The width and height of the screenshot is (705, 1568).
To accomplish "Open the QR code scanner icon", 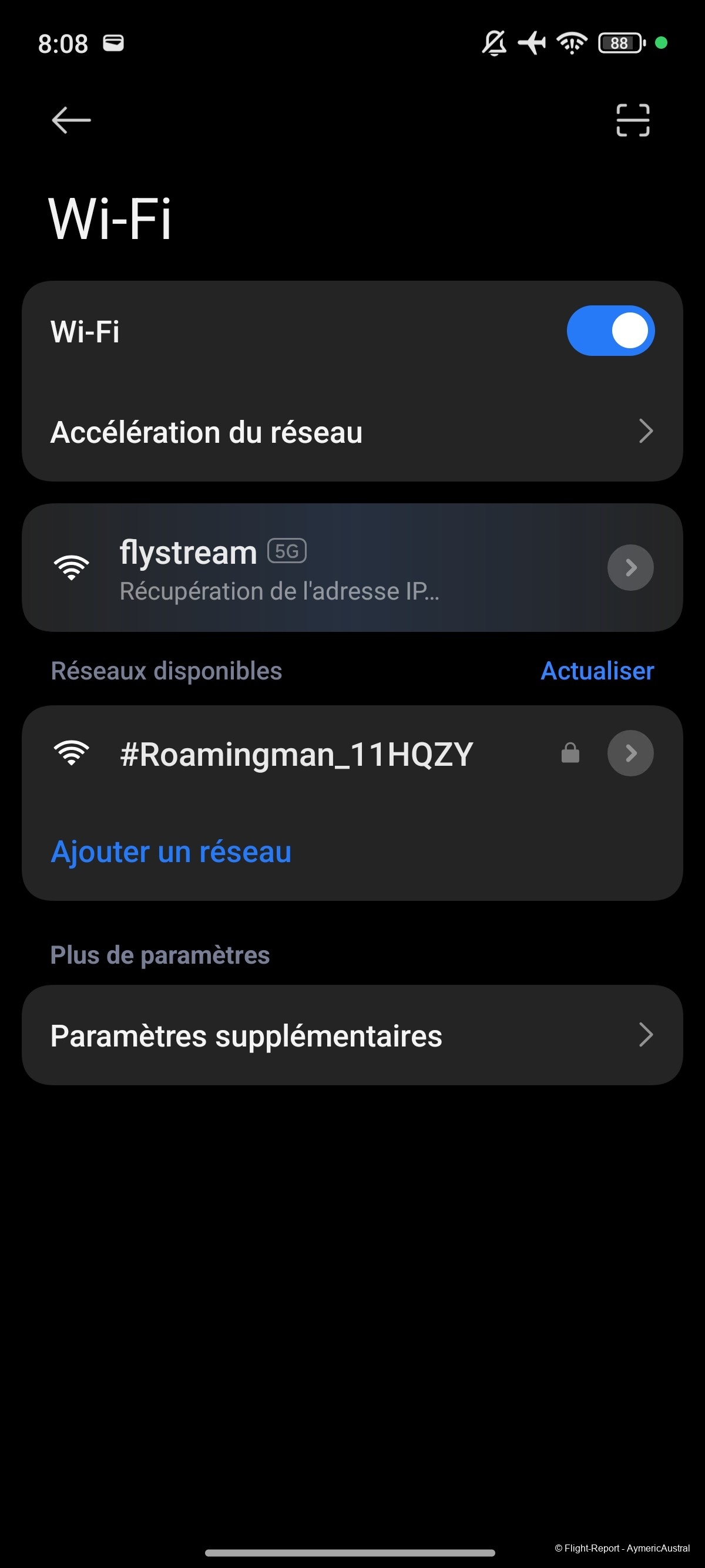I will pyautogui.click(x=633, y=120).
